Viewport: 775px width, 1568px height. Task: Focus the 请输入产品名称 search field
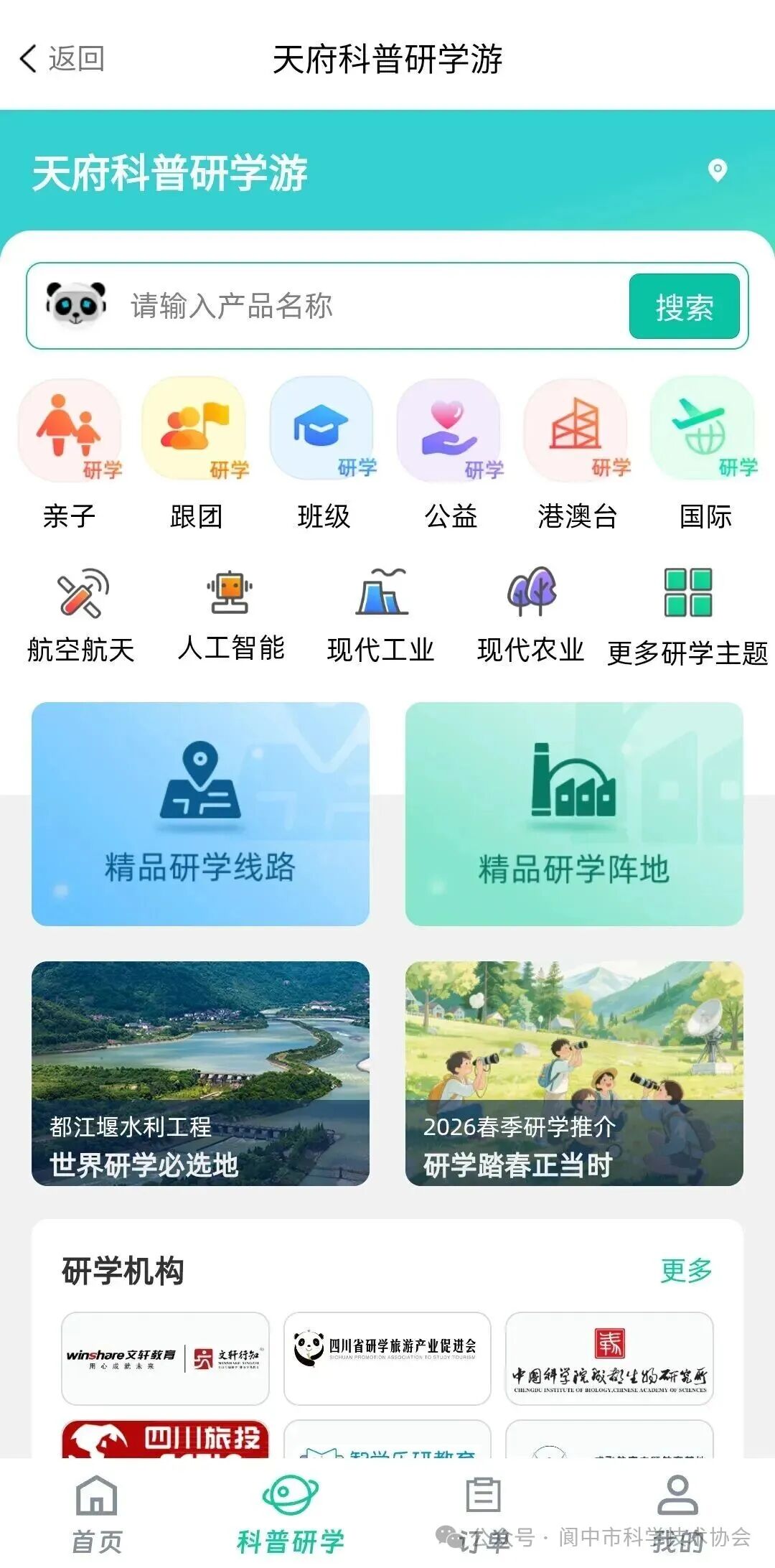coord(359,307)
